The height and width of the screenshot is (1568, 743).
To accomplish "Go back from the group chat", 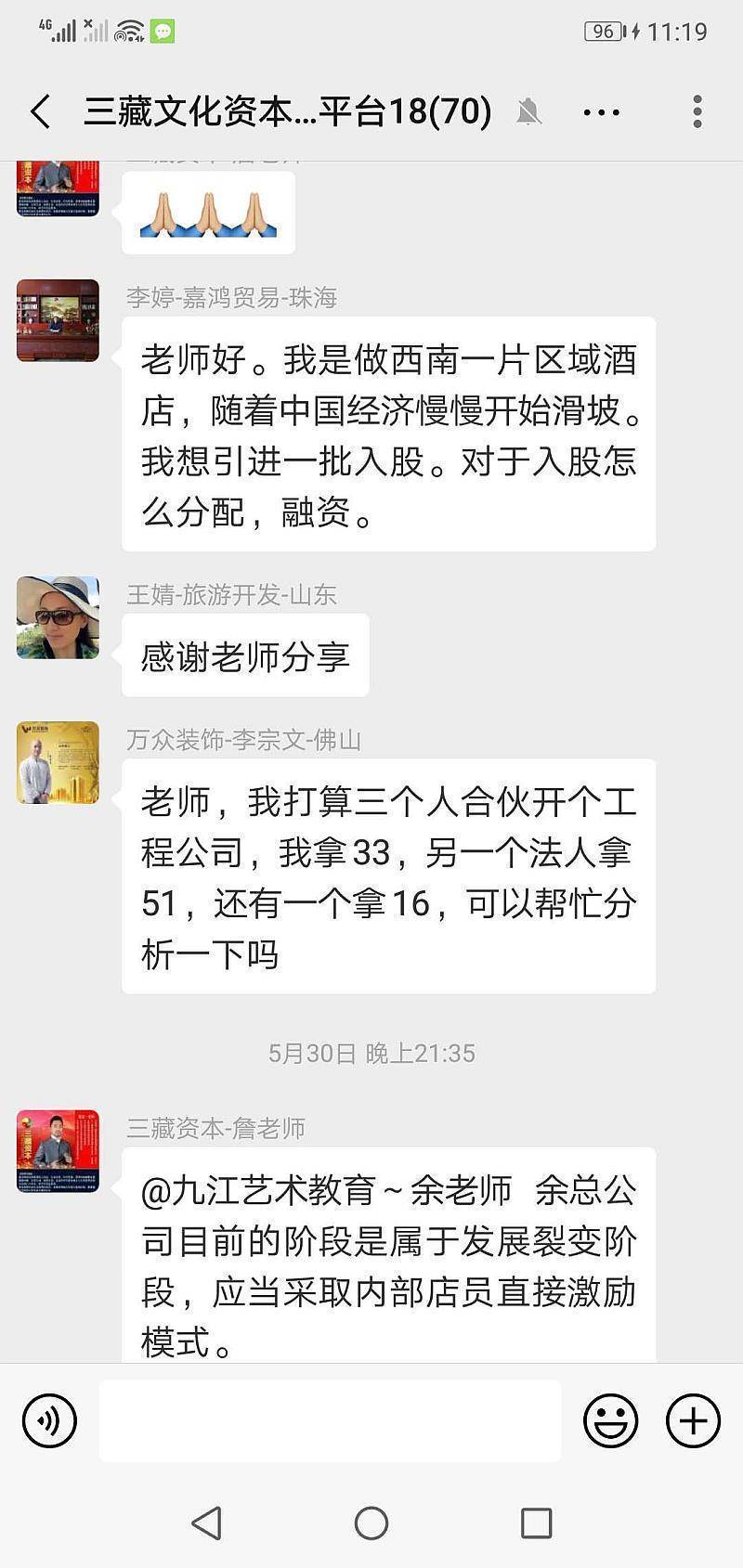I will click(40, 112).
